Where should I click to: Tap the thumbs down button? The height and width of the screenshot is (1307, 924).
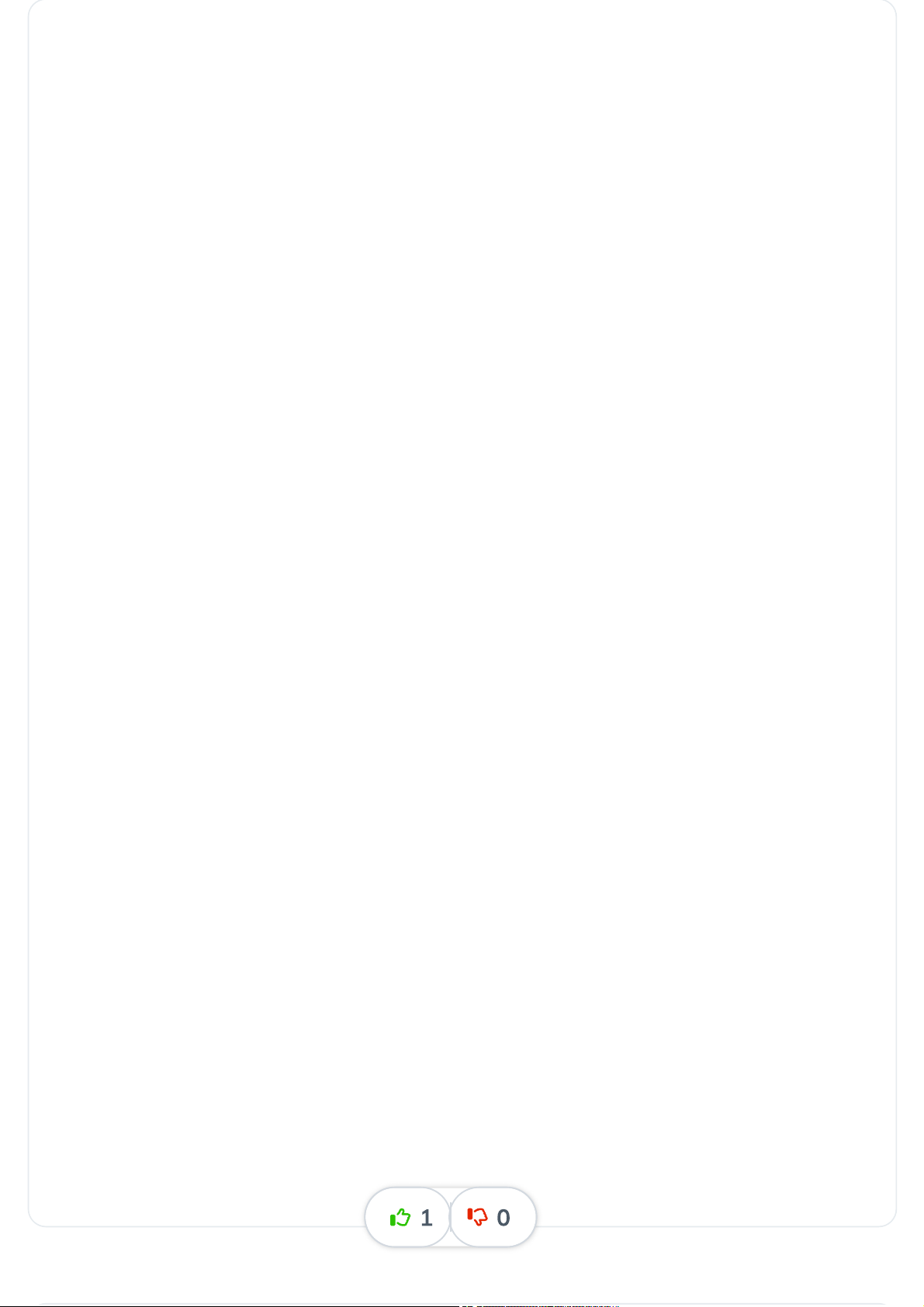493,1217
